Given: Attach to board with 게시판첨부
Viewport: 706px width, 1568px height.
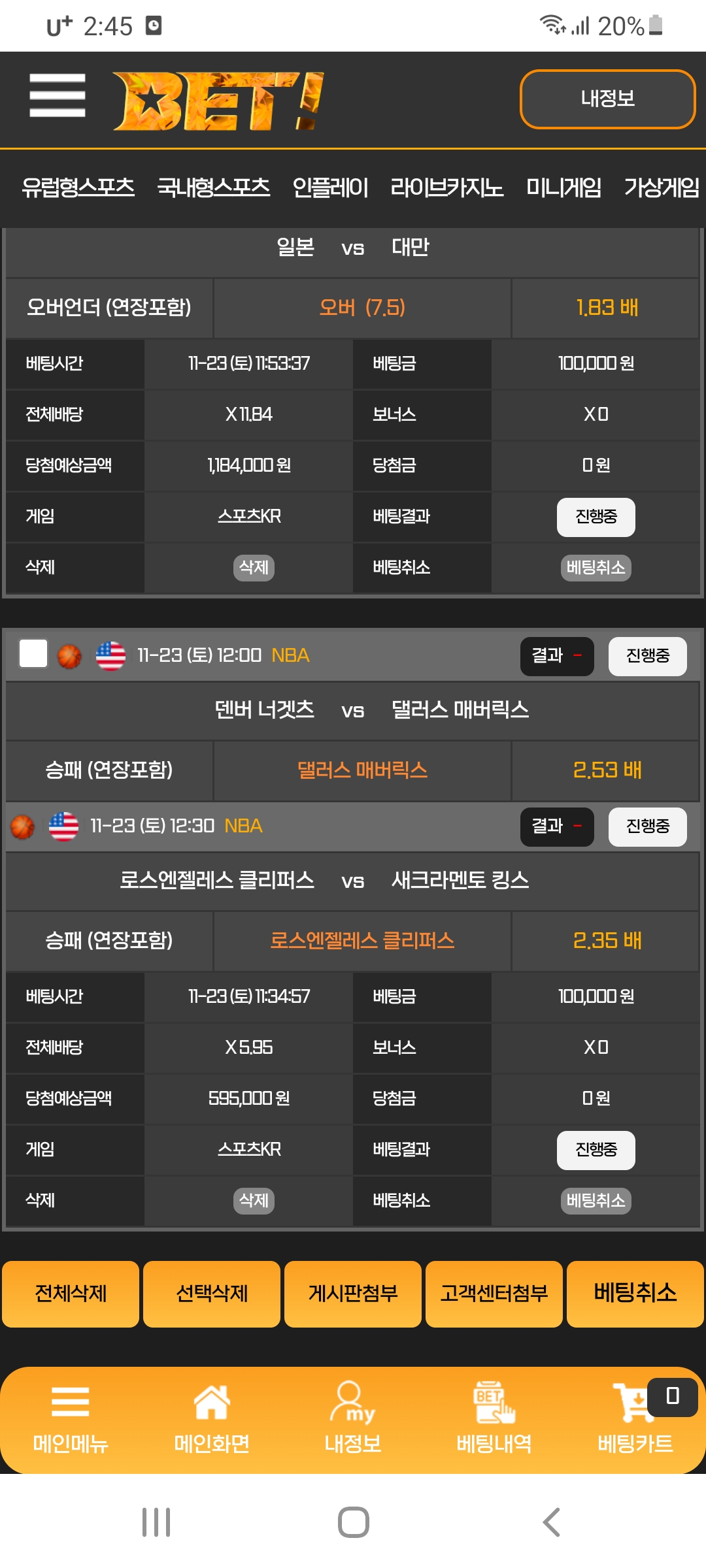Looking at the screenshot, I should [x=353, y=1294].
